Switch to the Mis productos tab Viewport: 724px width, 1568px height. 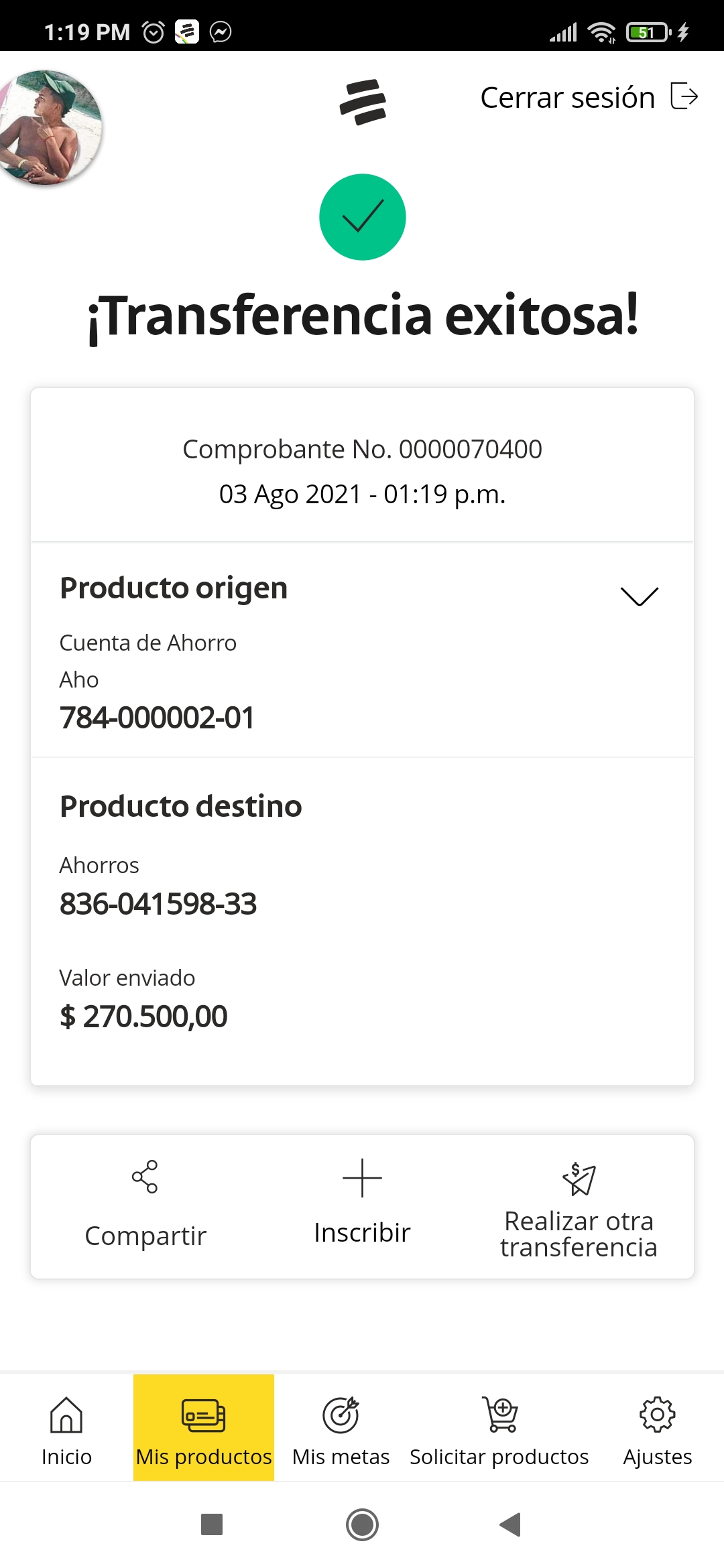[204, 1428]
